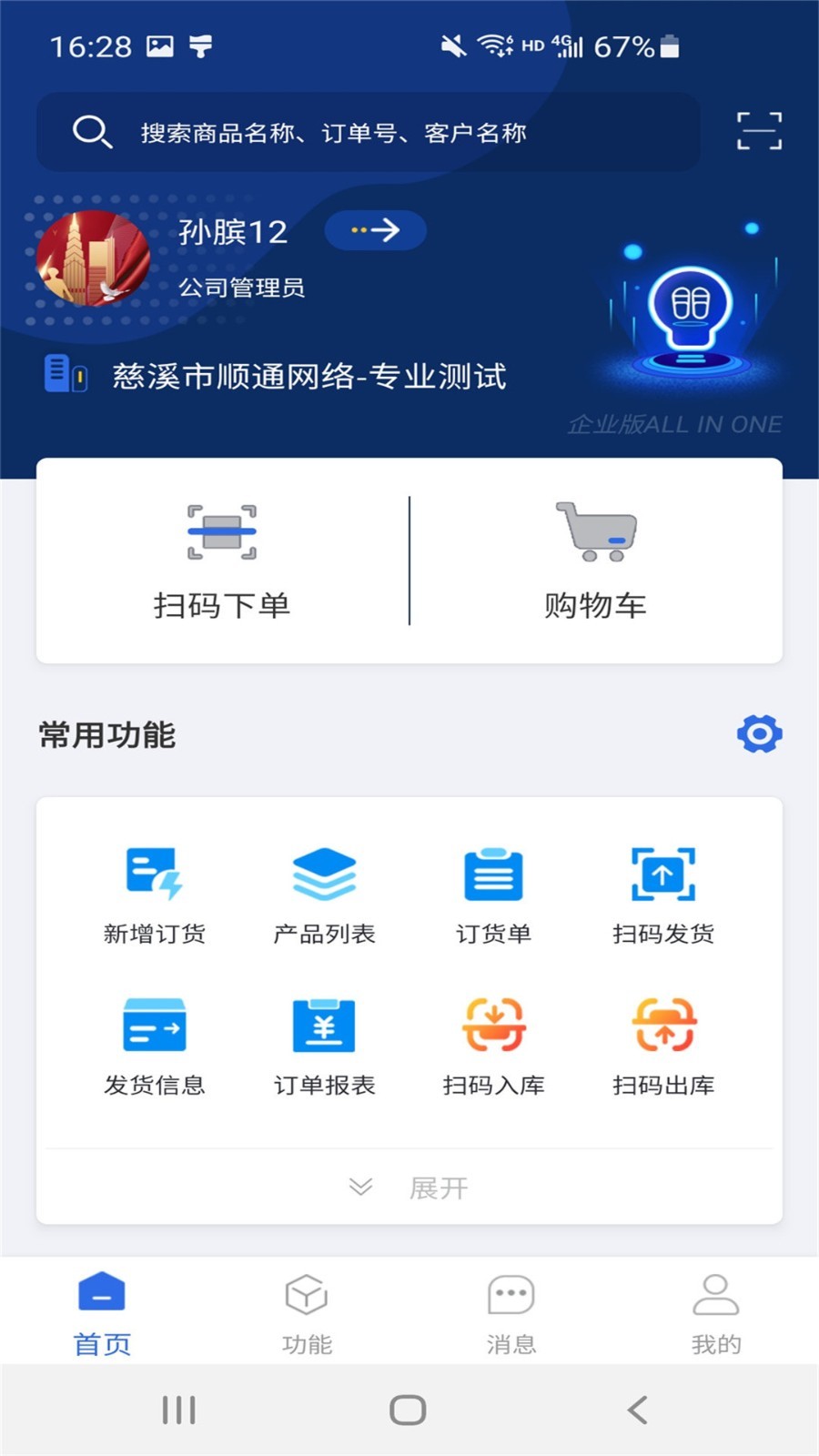Tap the arrow button next to 孙膑12
Screen dimensions: 819x1456
pyautogui.click(x=375, y=230)
